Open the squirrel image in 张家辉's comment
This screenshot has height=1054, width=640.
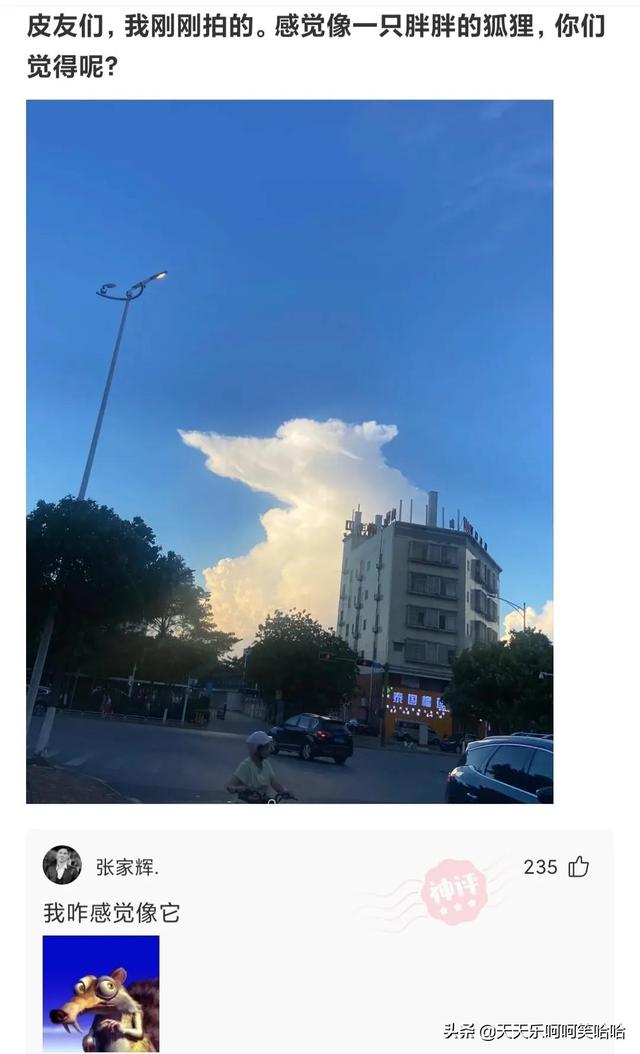pos(101,992)
